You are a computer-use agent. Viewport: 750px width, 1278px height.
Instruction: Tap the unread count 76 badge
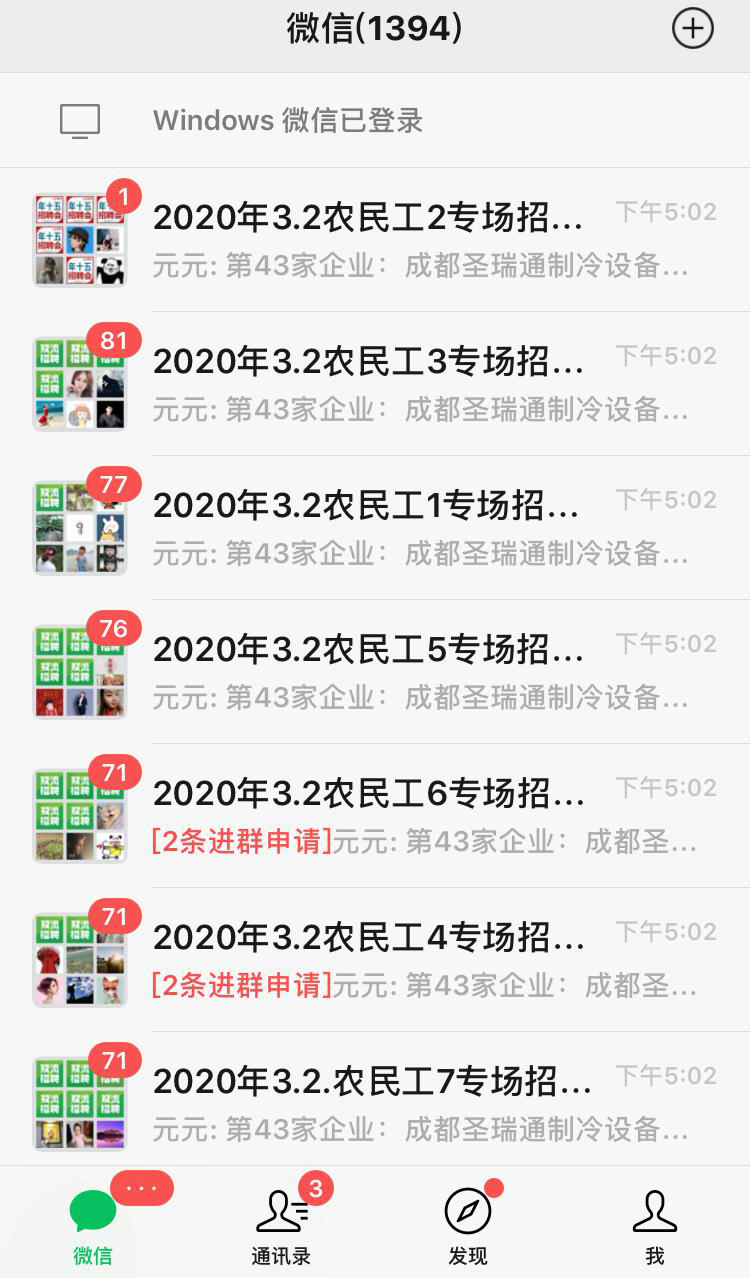(115, 629)
